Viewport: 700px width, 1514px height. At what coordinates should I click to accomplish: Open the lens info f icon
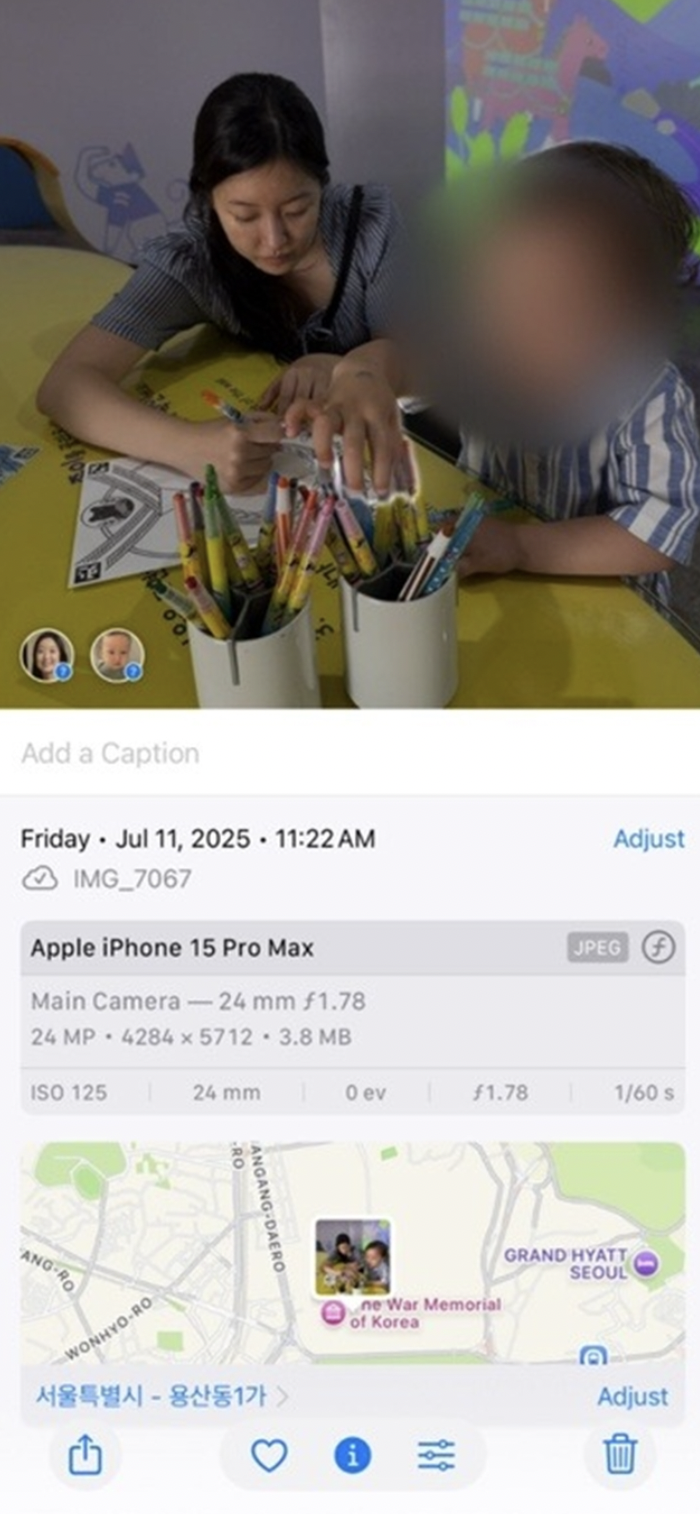(x=658, y=947)
